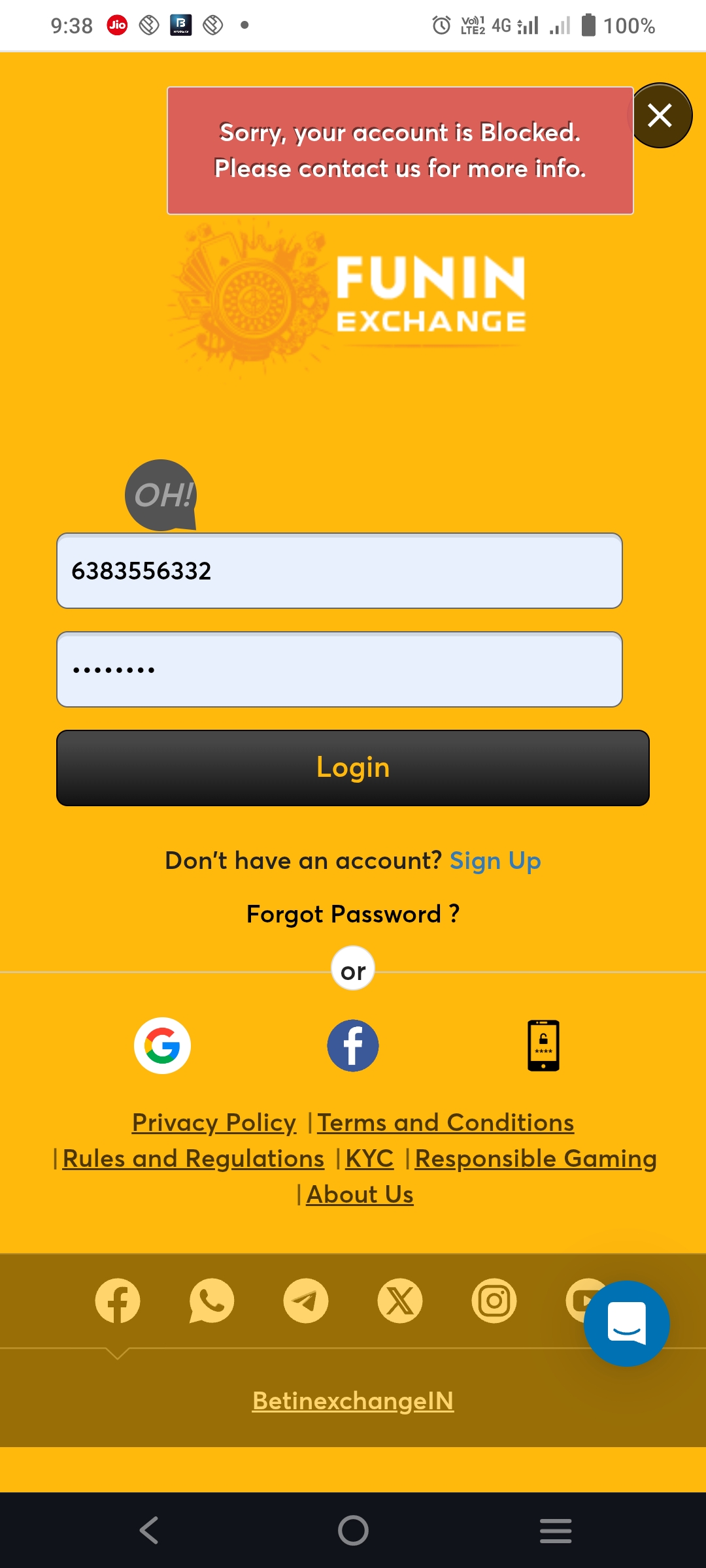
Task: Tap the Login button
Action: (353, 768)
